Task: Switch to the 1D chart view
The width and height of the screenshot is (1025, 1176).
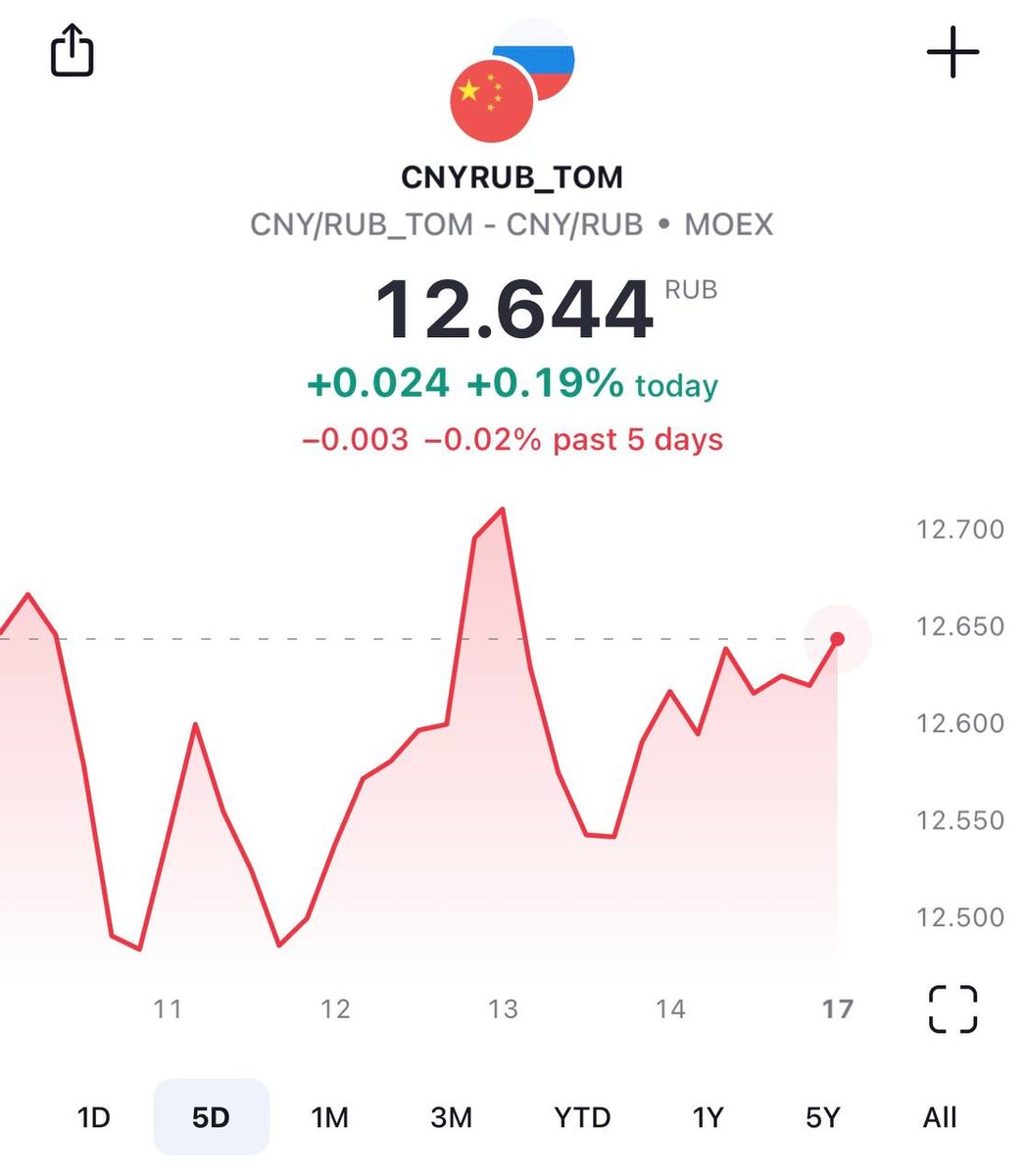Action: pos(92,1116)
